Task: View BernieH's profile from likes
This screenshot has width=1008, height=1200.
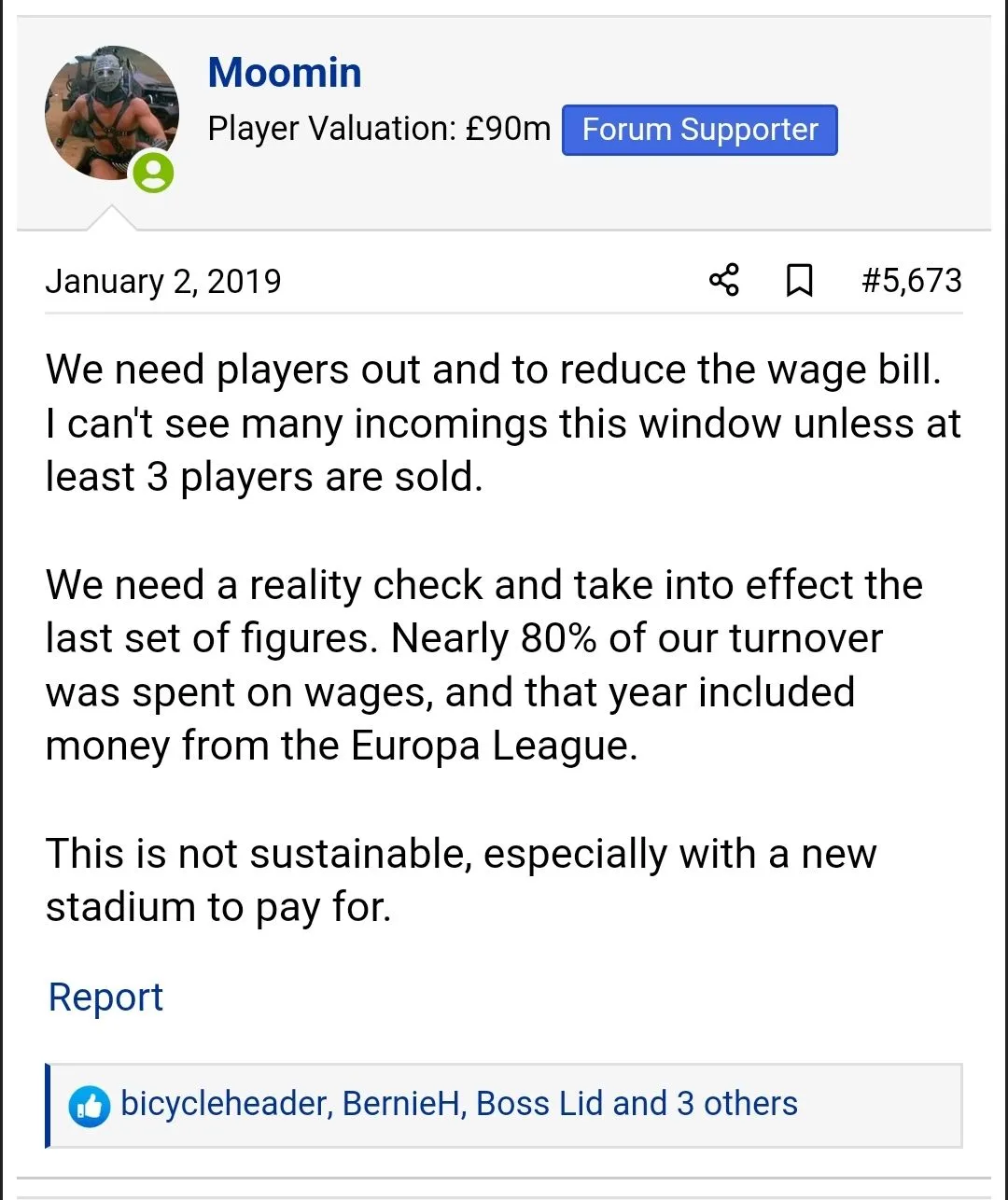Action: [401, 1104]
